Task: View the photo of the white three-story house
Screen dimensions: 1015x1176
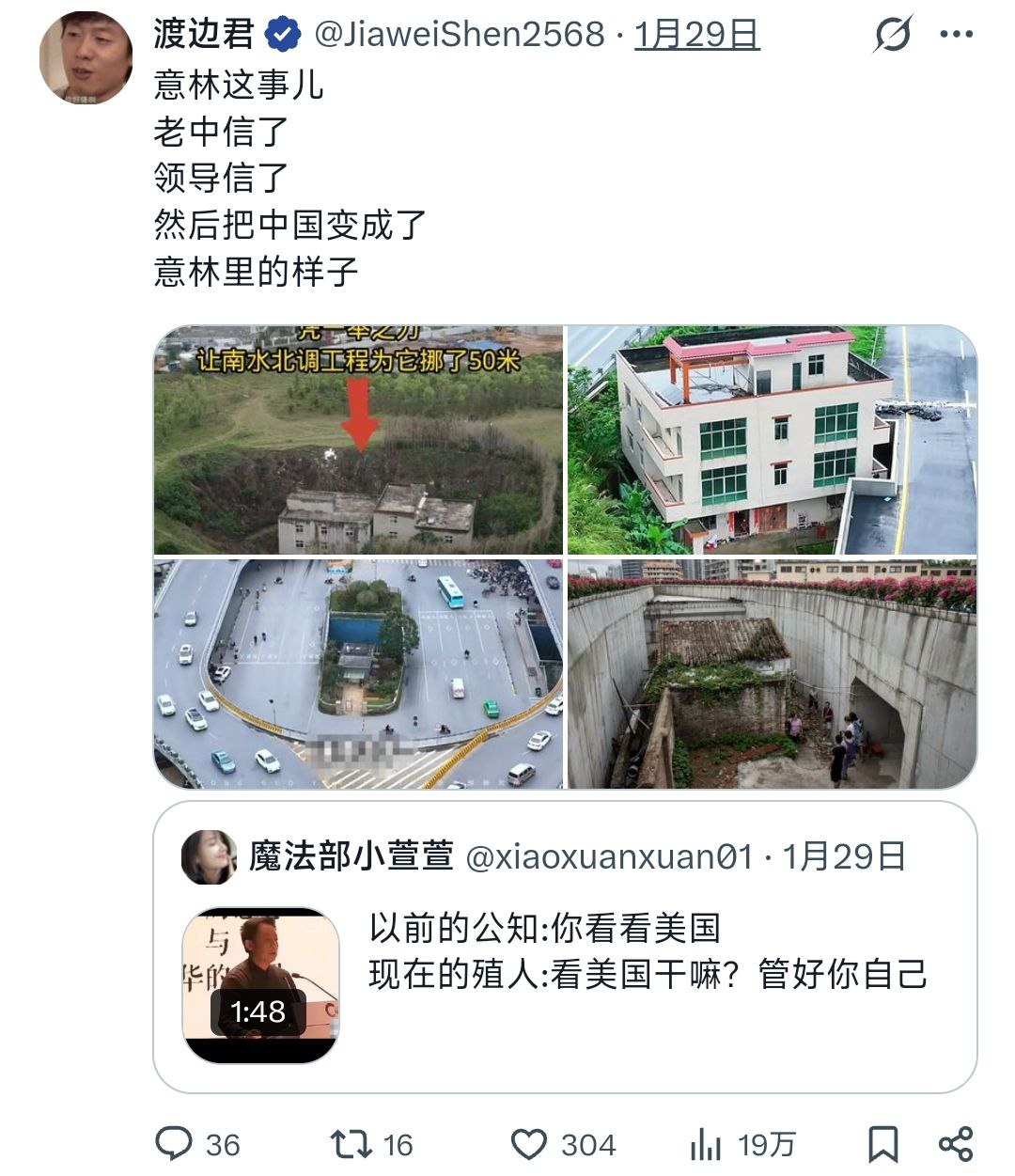Action: click(772, 440)
